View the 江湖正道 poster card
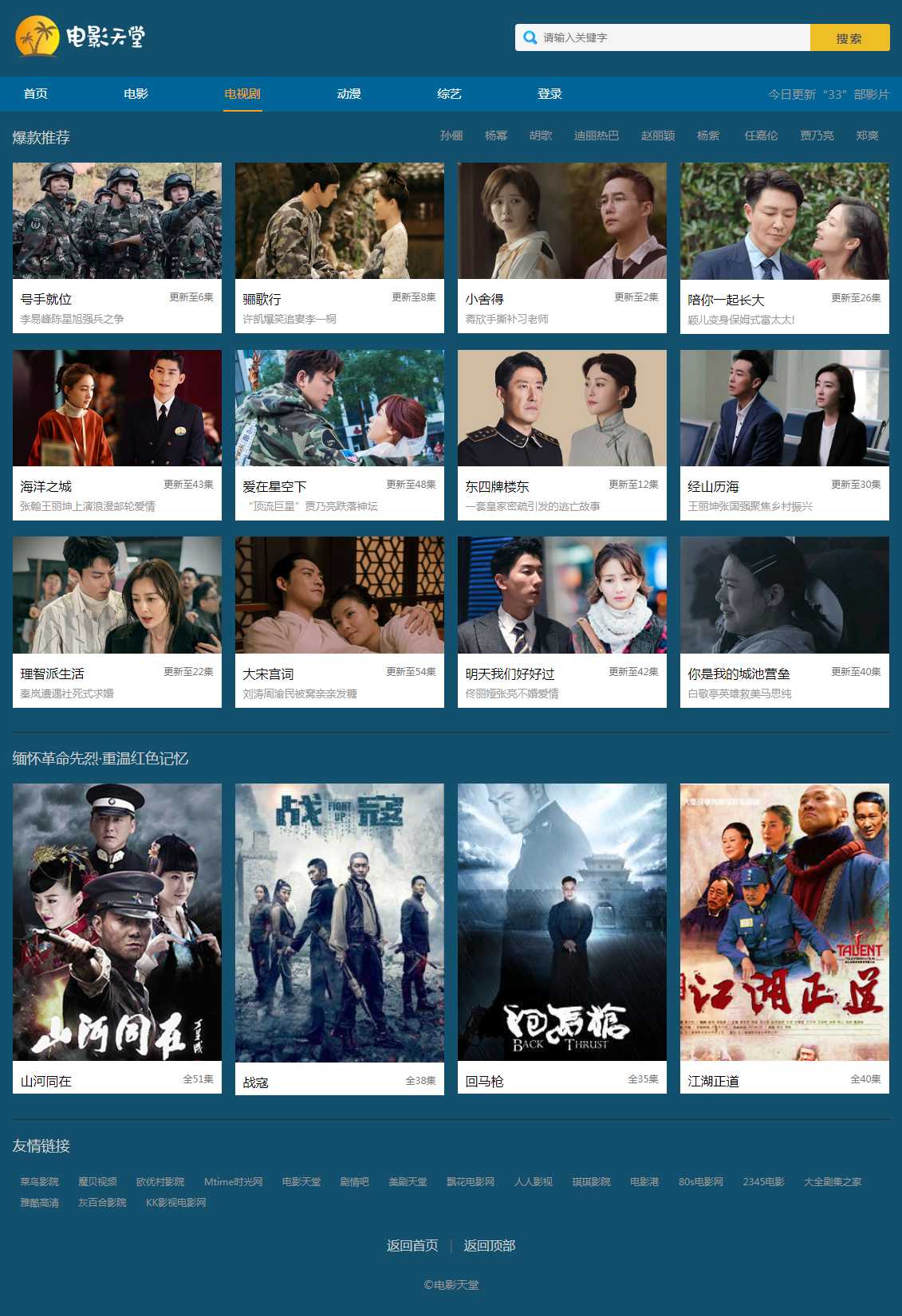The image size is (902, 1316). click(785, 937)
